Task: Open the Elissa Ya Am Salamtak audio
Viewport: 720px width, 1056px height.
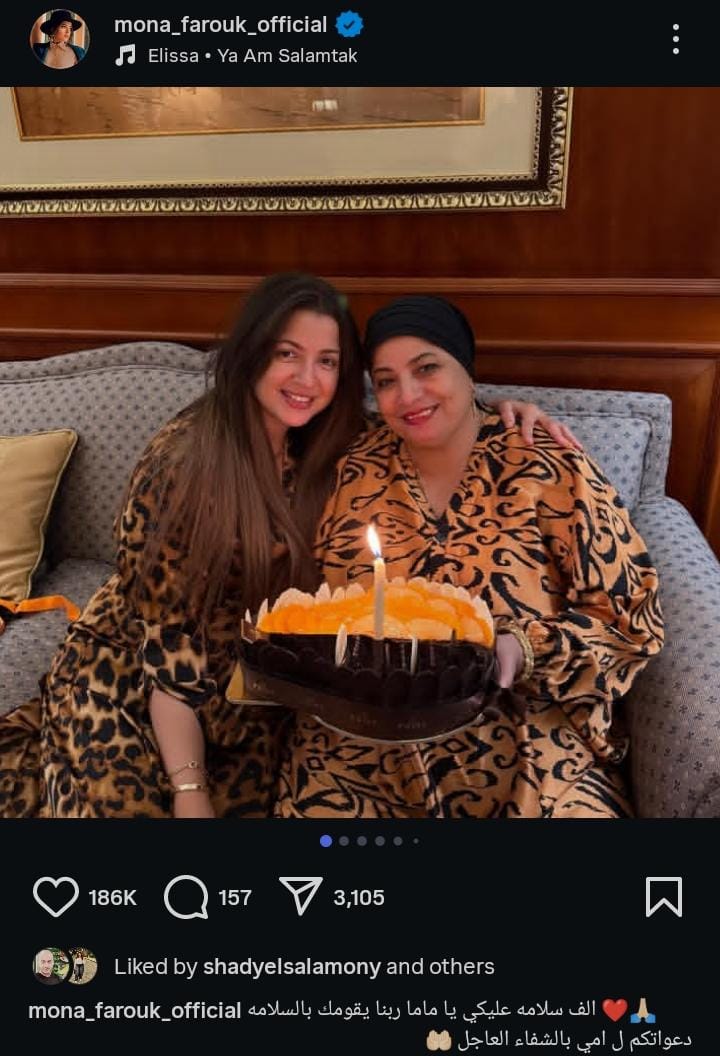Action: (251, 56)
